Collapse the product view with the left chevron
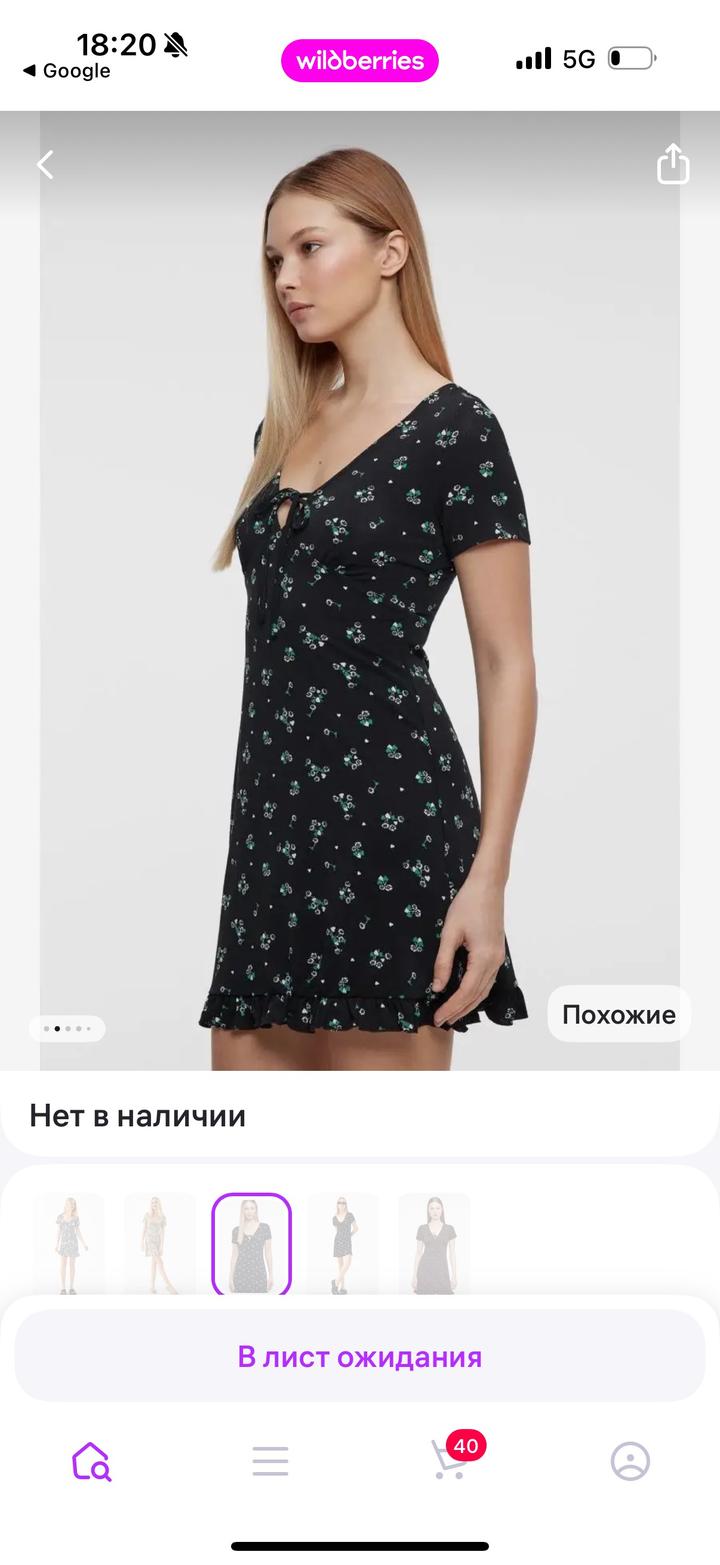The image size is (720, 1565). [x=44, y=164]
